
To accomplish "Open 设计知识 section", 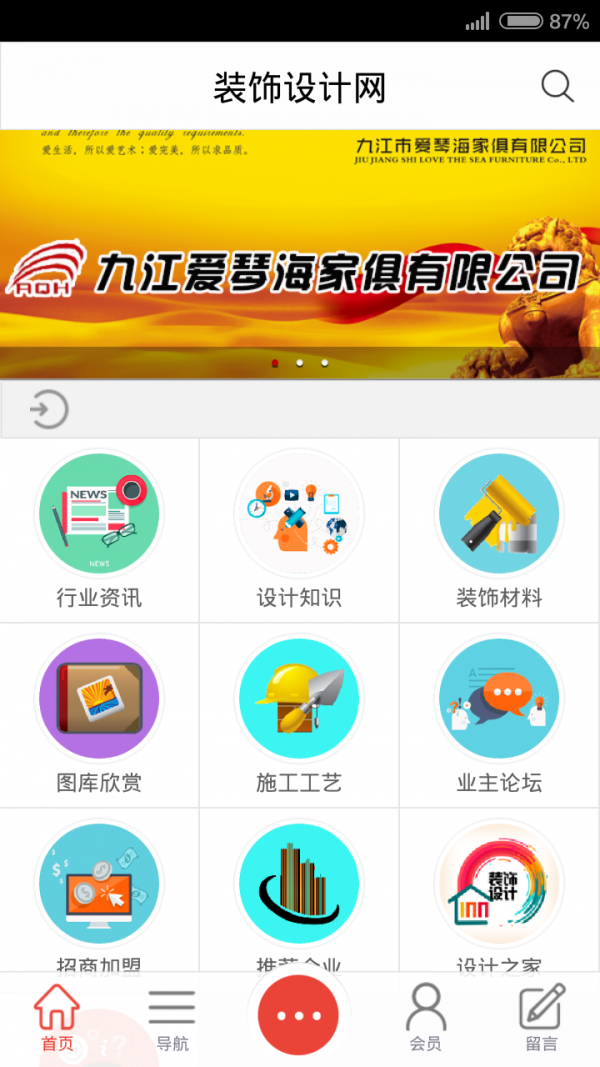I will [299, 530].
